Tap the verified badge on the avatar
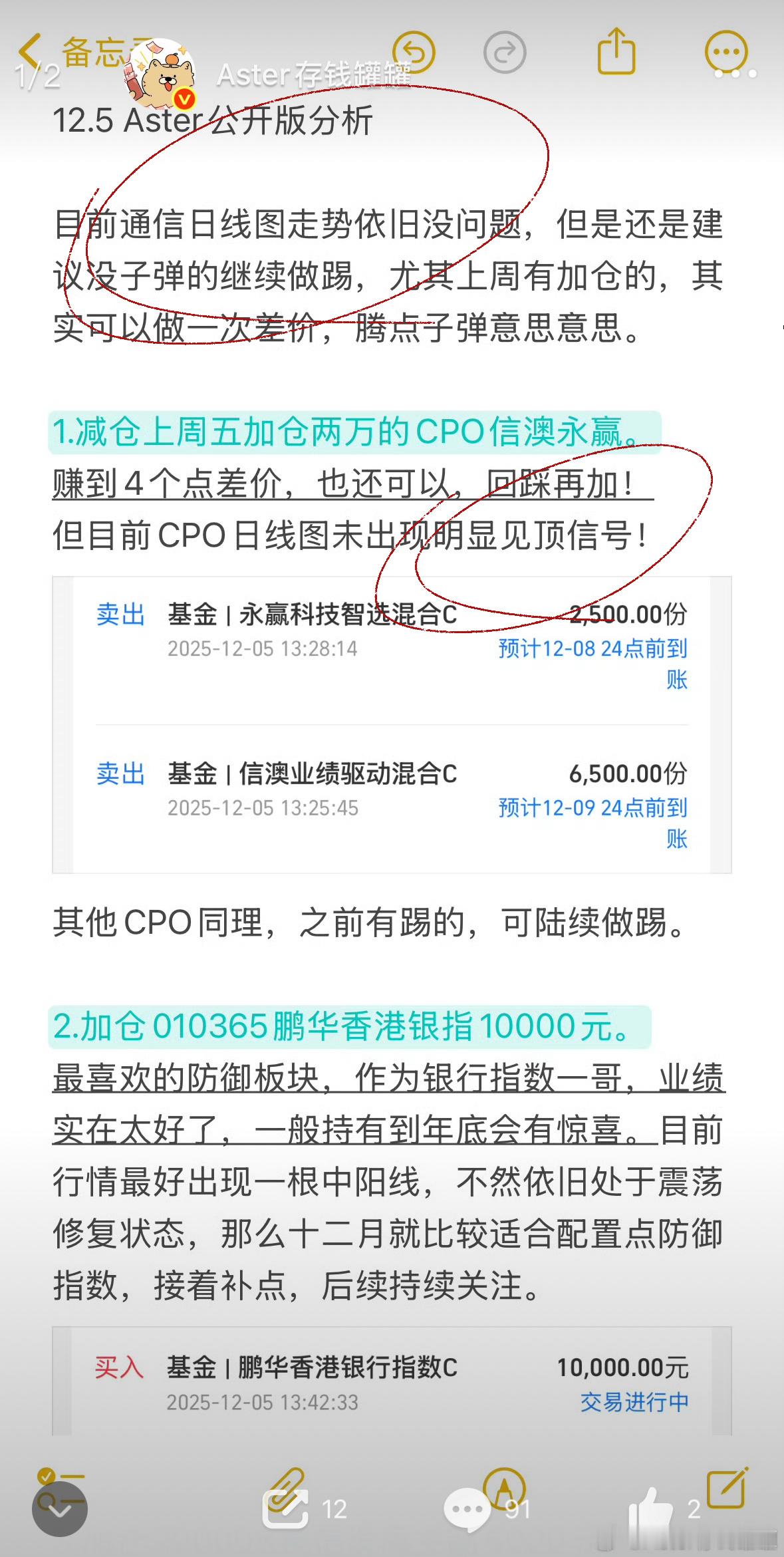Screen dimensions: 784x1557 click(184, 97)
